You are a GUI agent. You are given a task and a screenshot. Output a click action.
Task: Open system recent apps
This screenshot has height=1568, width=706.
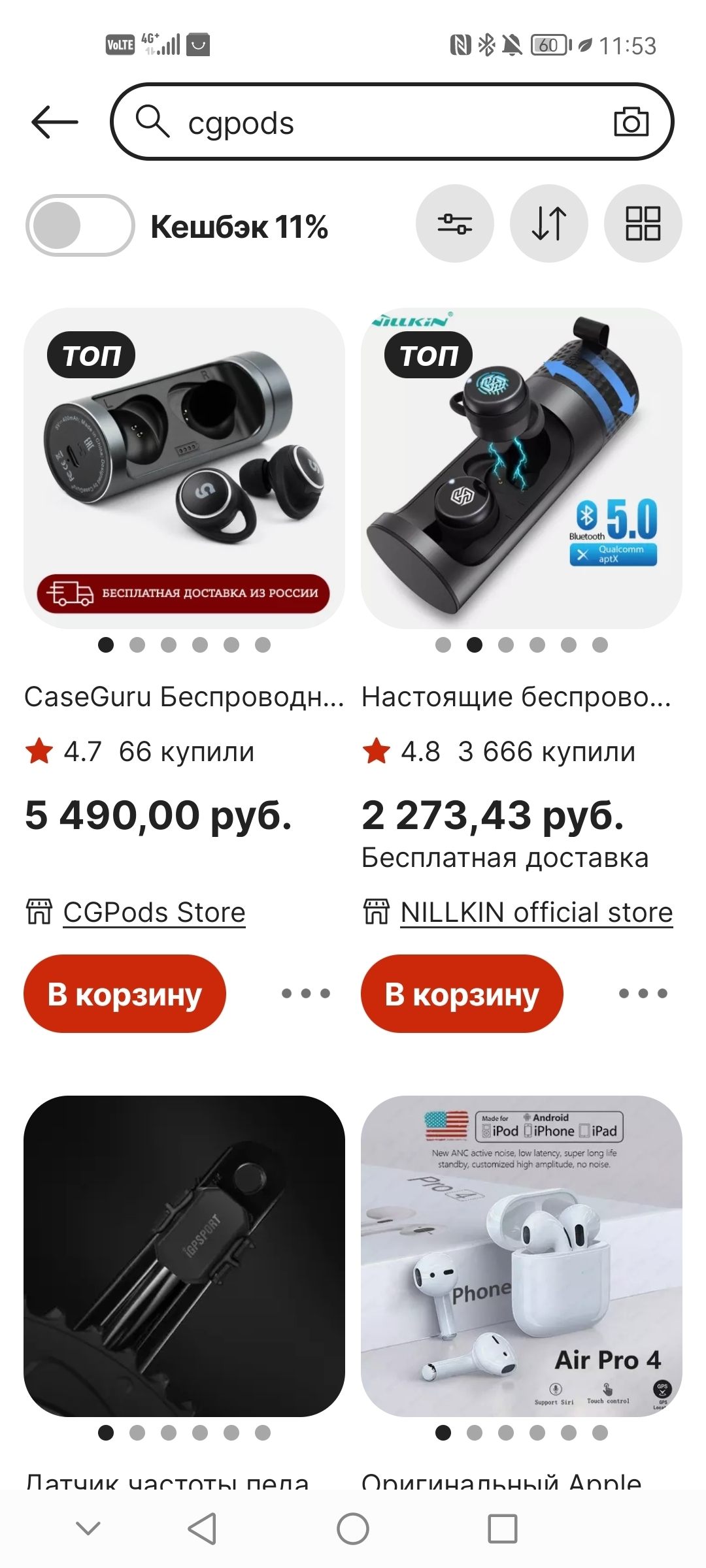(x=502, y=1529)
